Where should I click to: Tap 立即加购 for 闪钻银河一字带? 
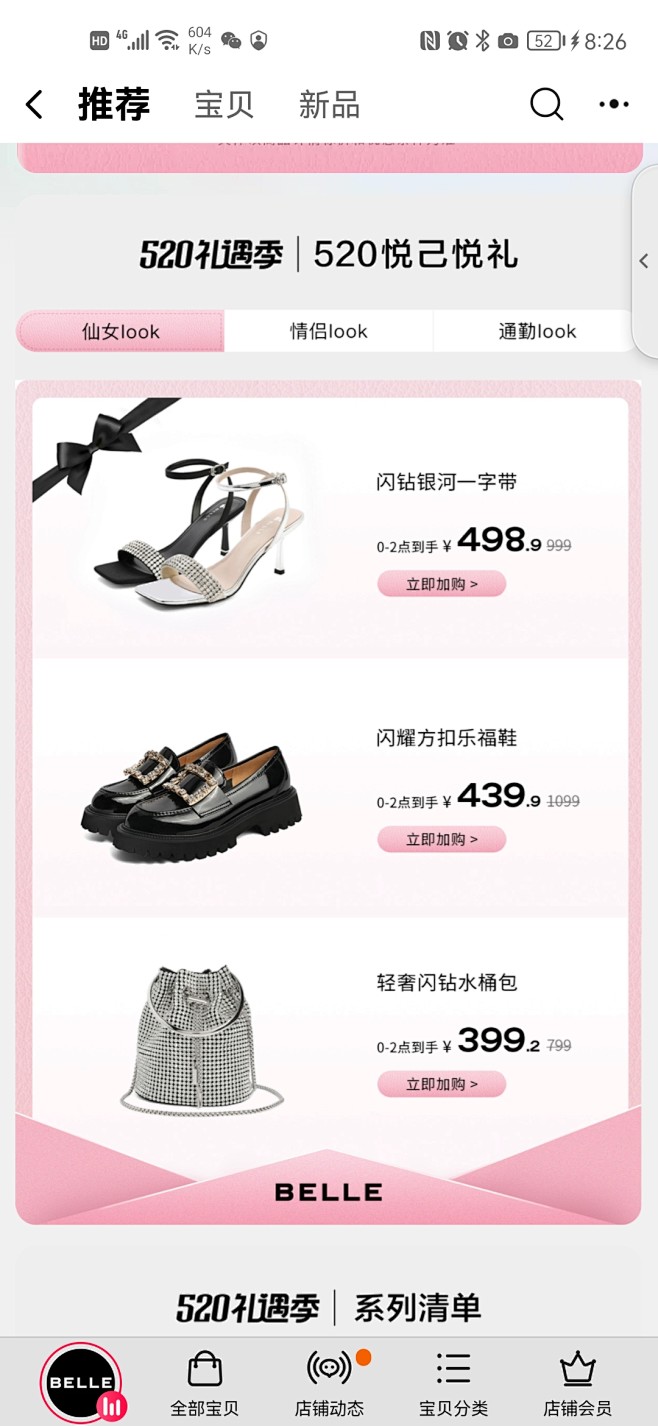(442, 584)
